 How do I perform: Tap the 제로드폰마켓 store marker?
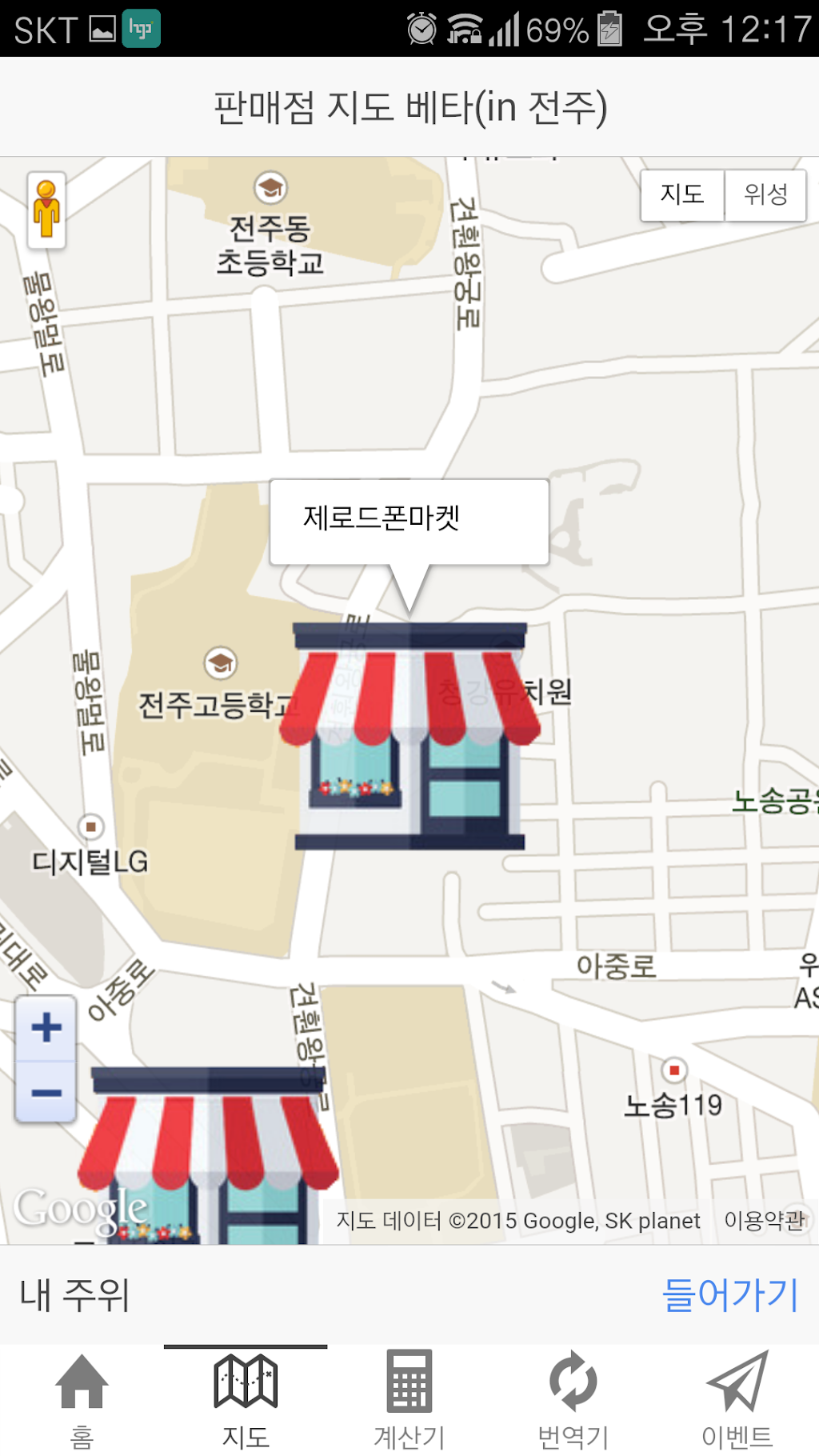pyautogui.click(x=409, y=736)
